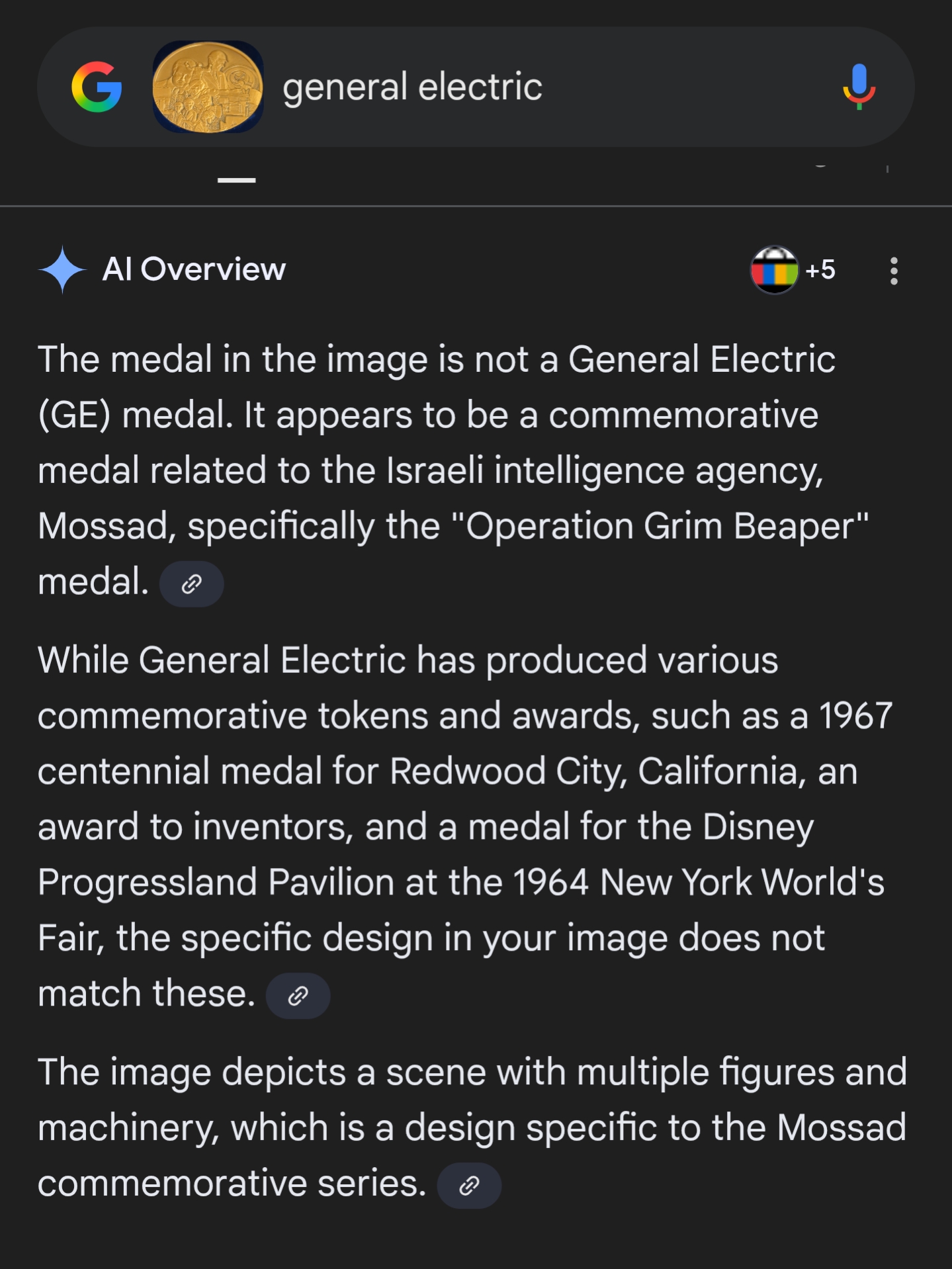Open source link after "Operation Grim Beaper" medal
Screen dimensions: 952x1269
point(192,584)
